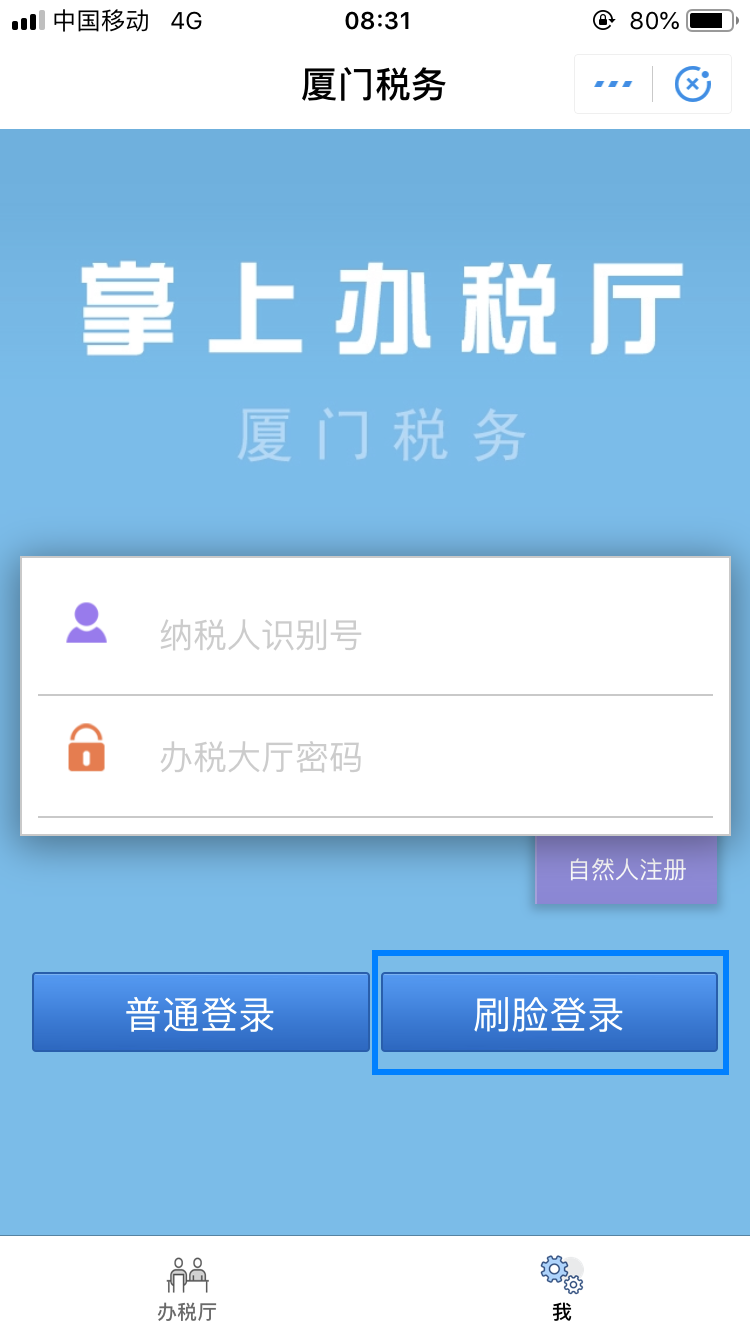Open the mini program more options menu
Screen dimensions: 750x1334
(613, 84)
